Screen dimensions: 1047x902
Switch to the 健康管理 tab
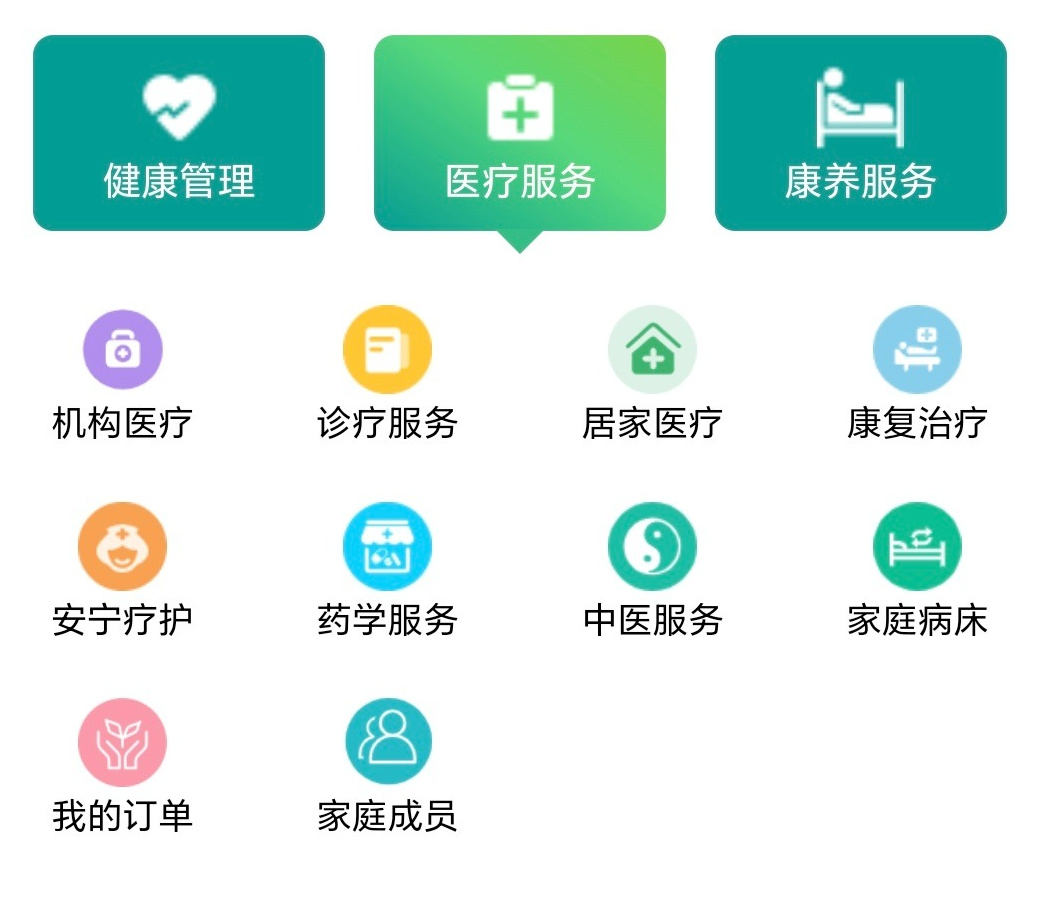click(179, 133)
